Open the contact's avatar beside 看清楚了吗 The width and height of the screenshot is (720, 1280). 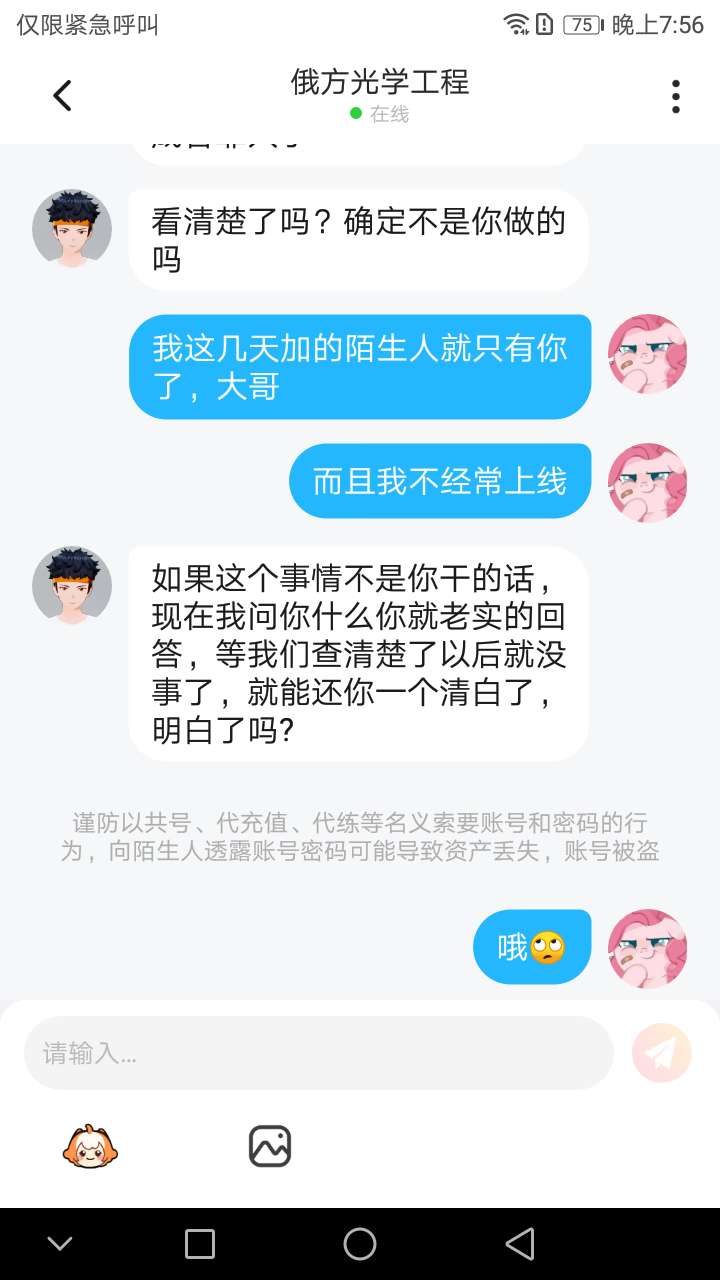point(72,228)
